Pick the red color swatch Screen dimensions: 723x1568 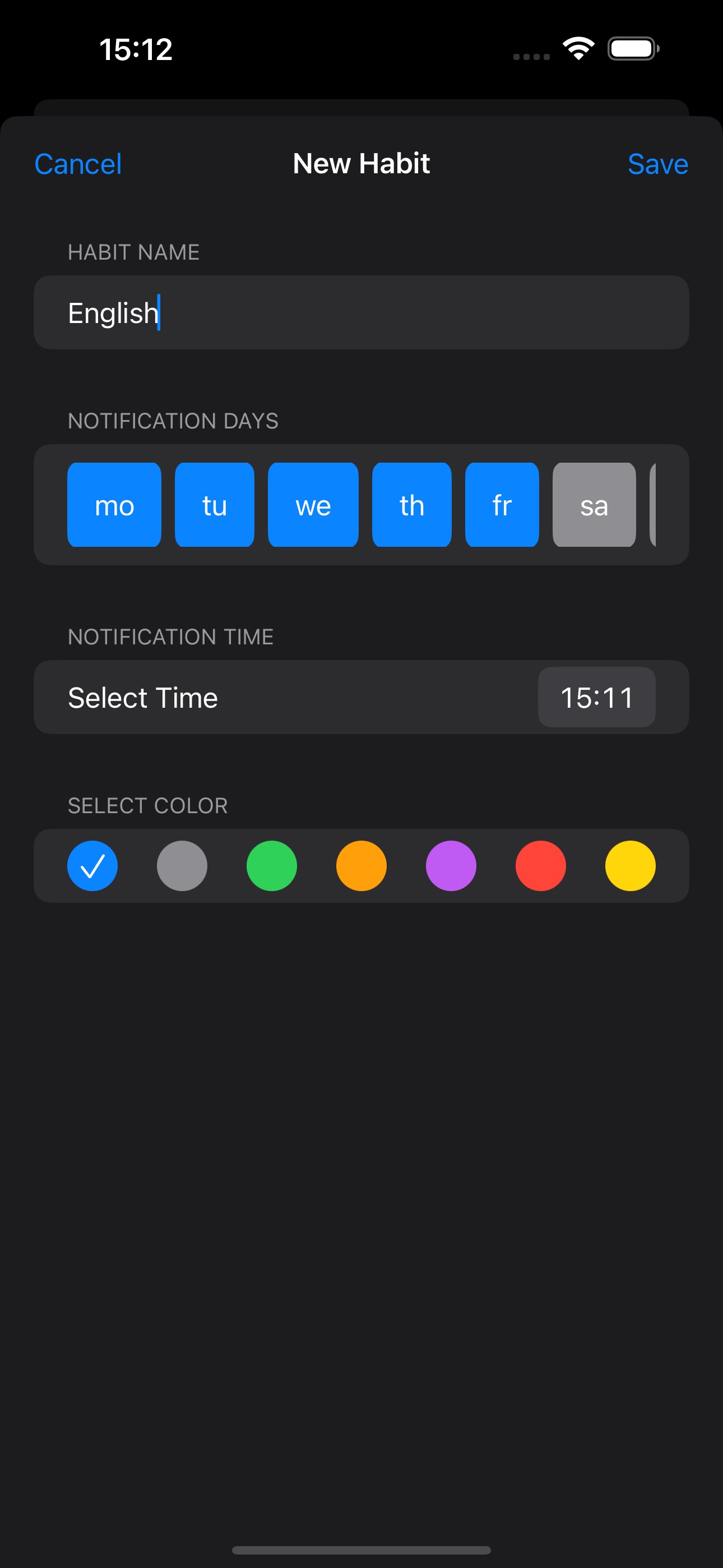[540, 865]
